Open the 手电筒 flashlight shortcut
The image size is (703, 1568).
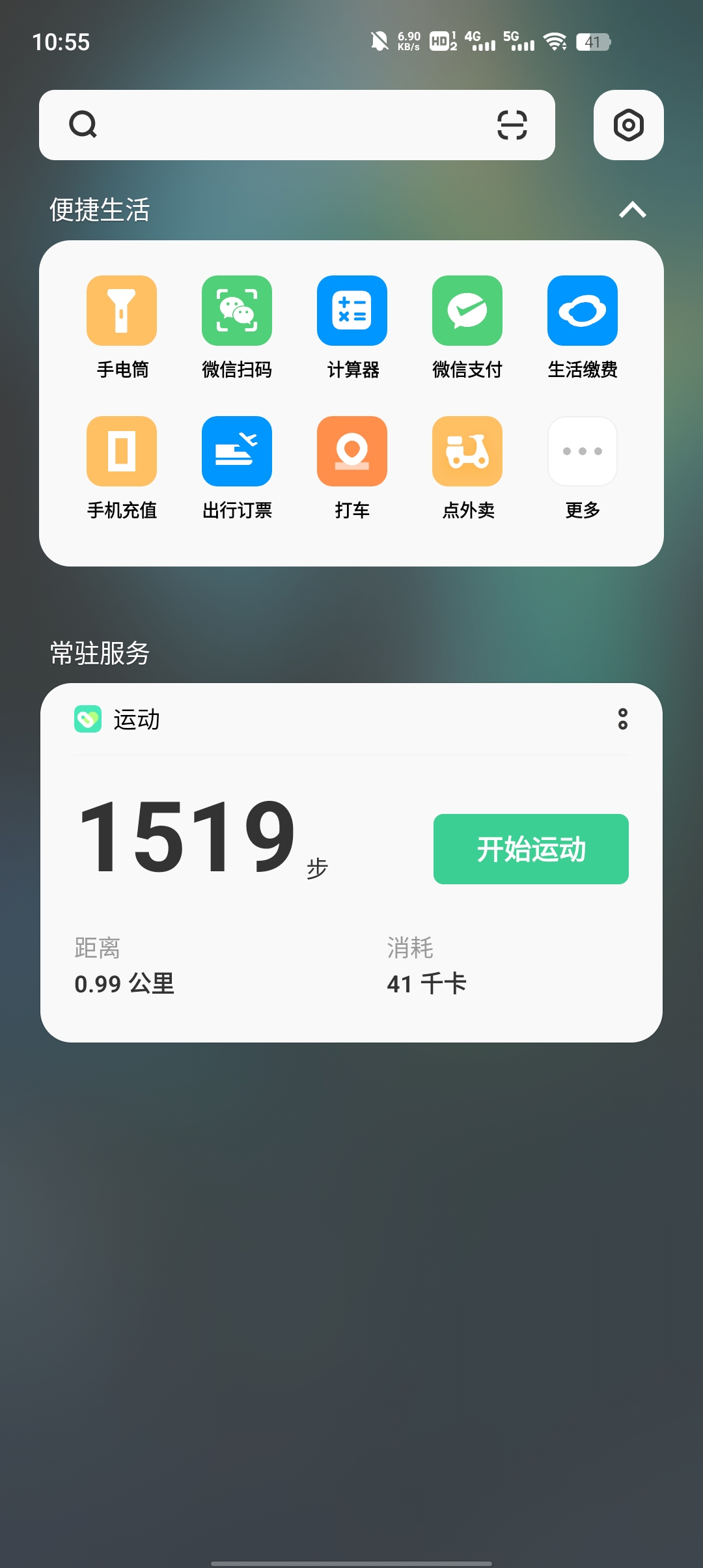(x=121, y=311)
